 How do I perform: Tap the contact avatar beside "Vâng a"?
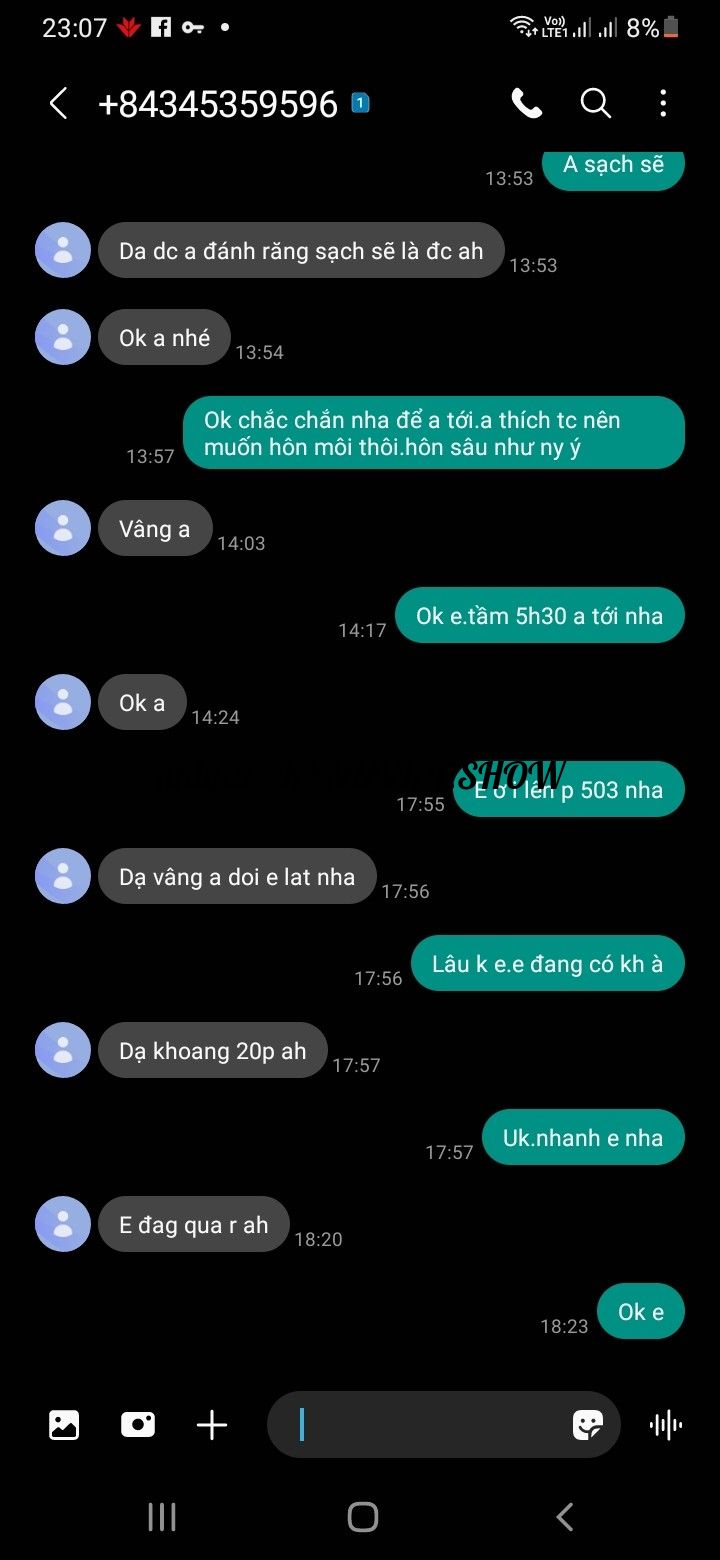pos(63,528)
